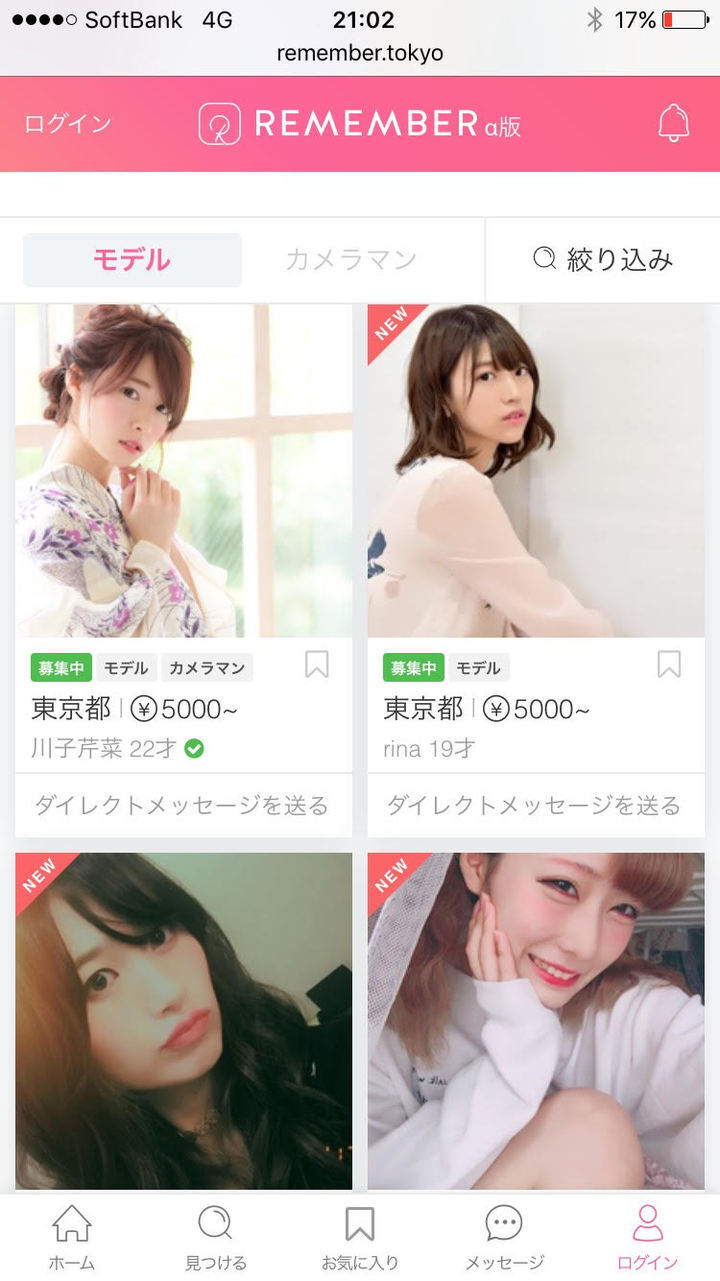Open the 絞り込み filter options

[x=605, y=258]
